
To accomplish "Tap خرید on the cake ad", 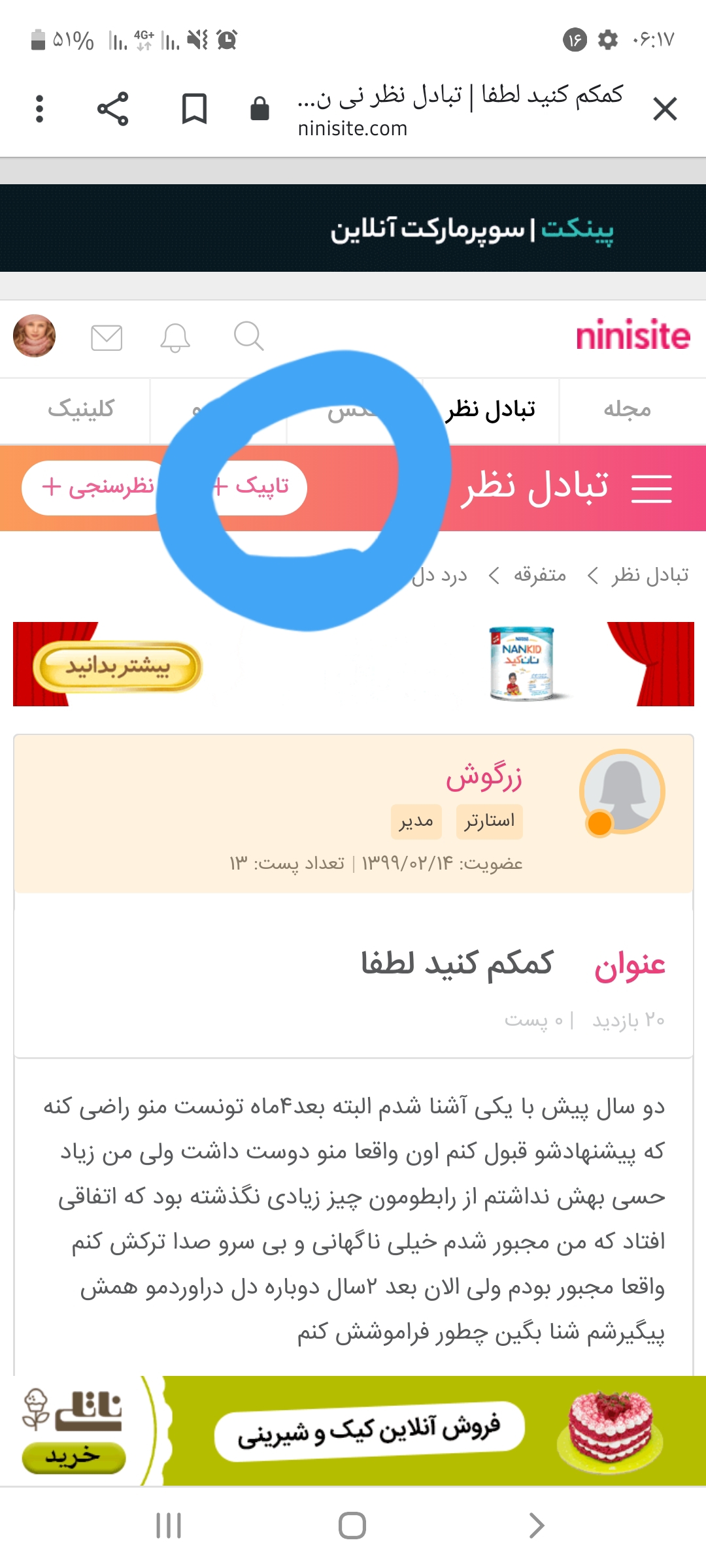I will coord(73,1457).
